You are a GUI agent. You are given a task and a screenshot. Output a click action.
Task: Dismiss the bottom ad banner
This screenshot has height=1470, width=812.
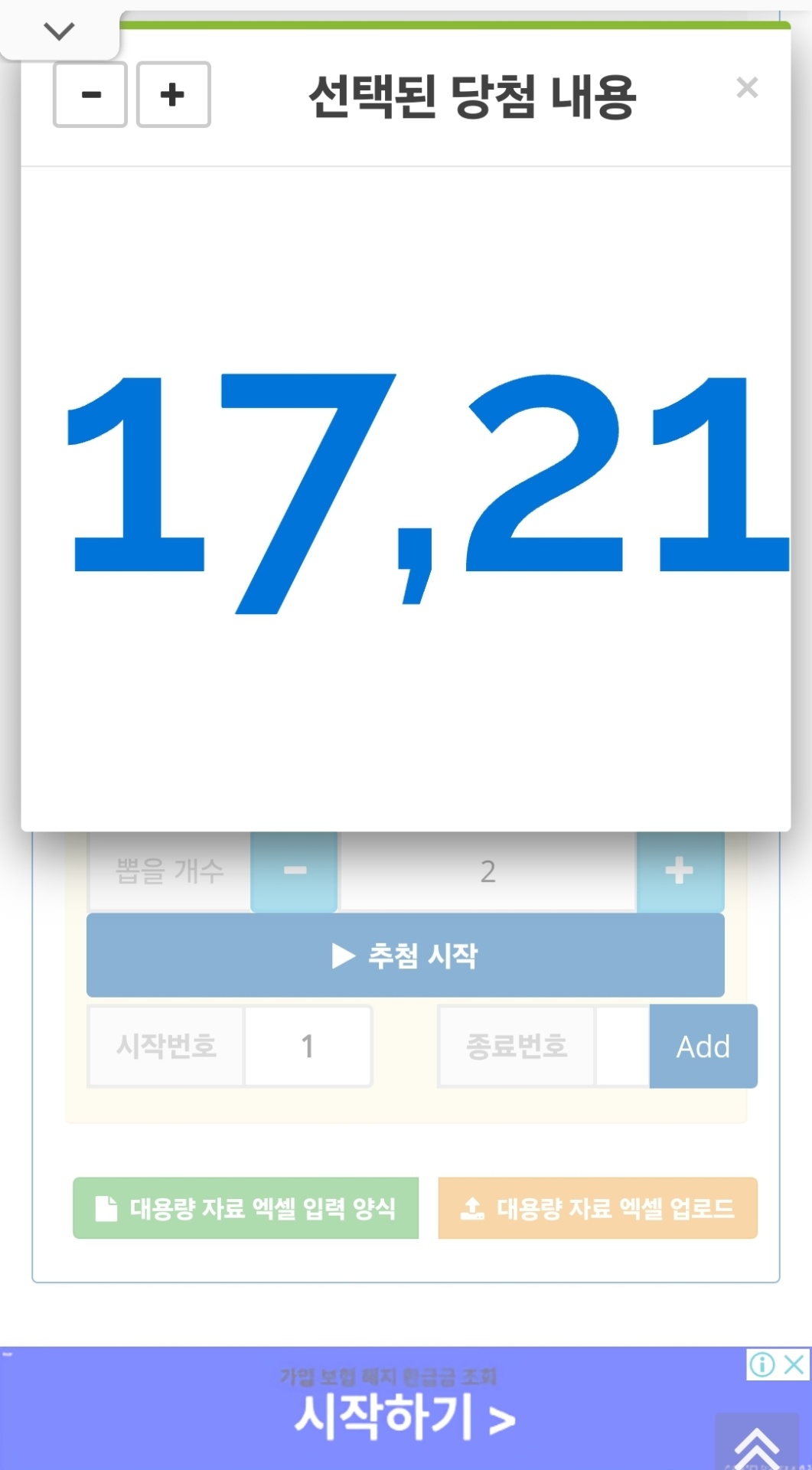(x=795, y=1364)
